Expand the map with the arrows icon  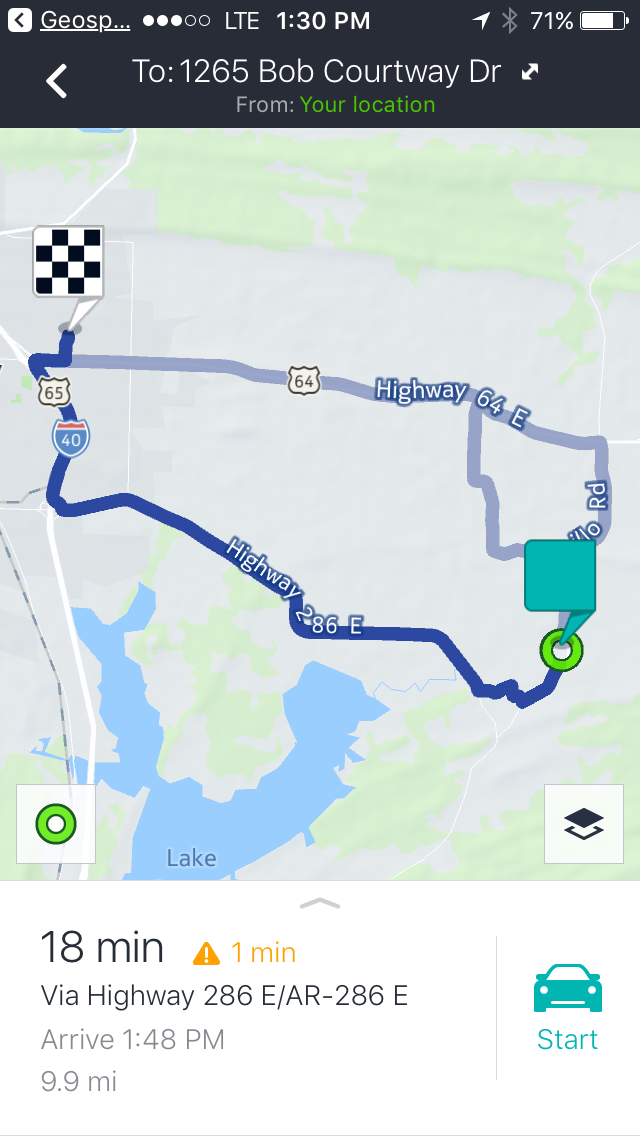pos(531,72)
